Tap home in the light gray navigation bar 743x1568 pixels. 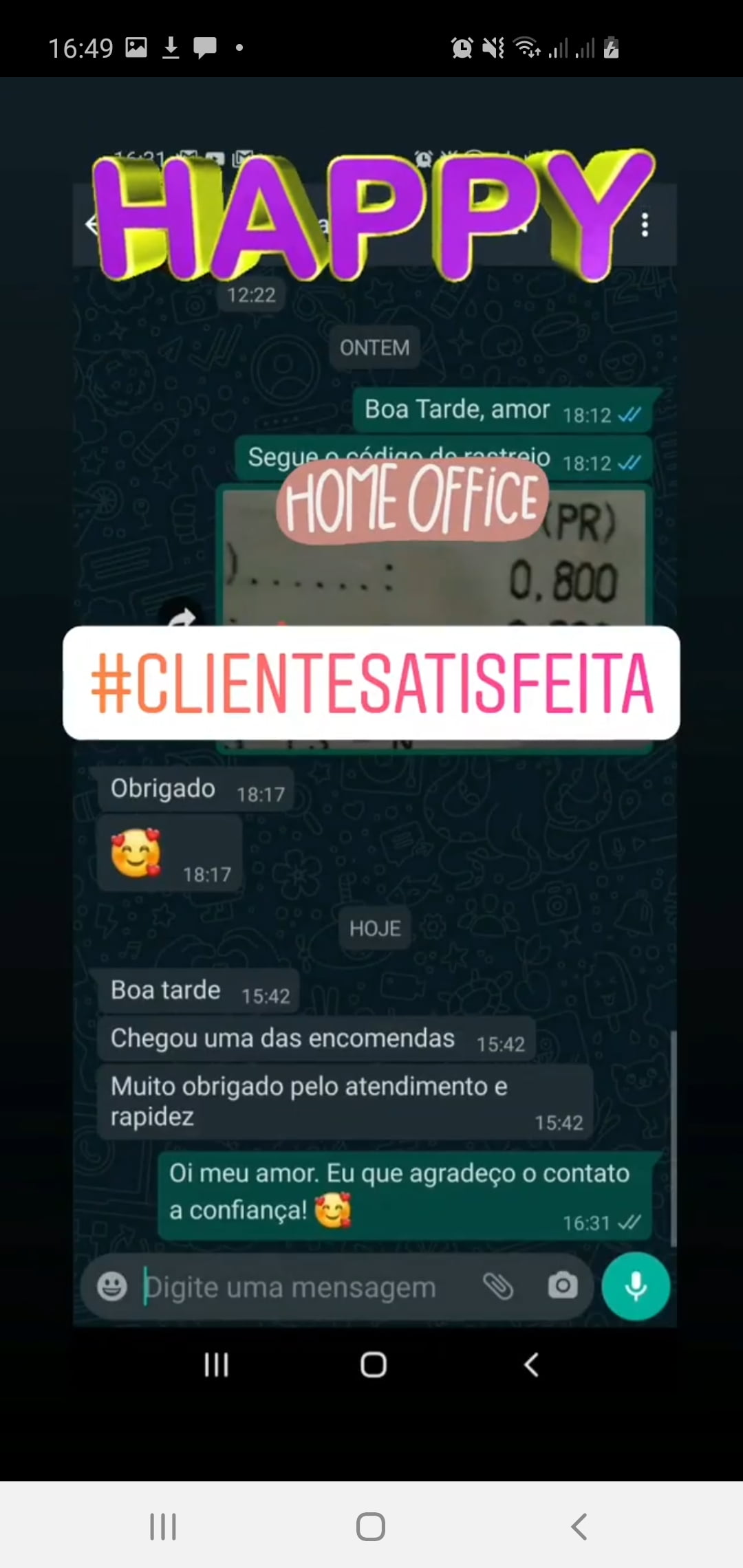tap(371, 1526)
